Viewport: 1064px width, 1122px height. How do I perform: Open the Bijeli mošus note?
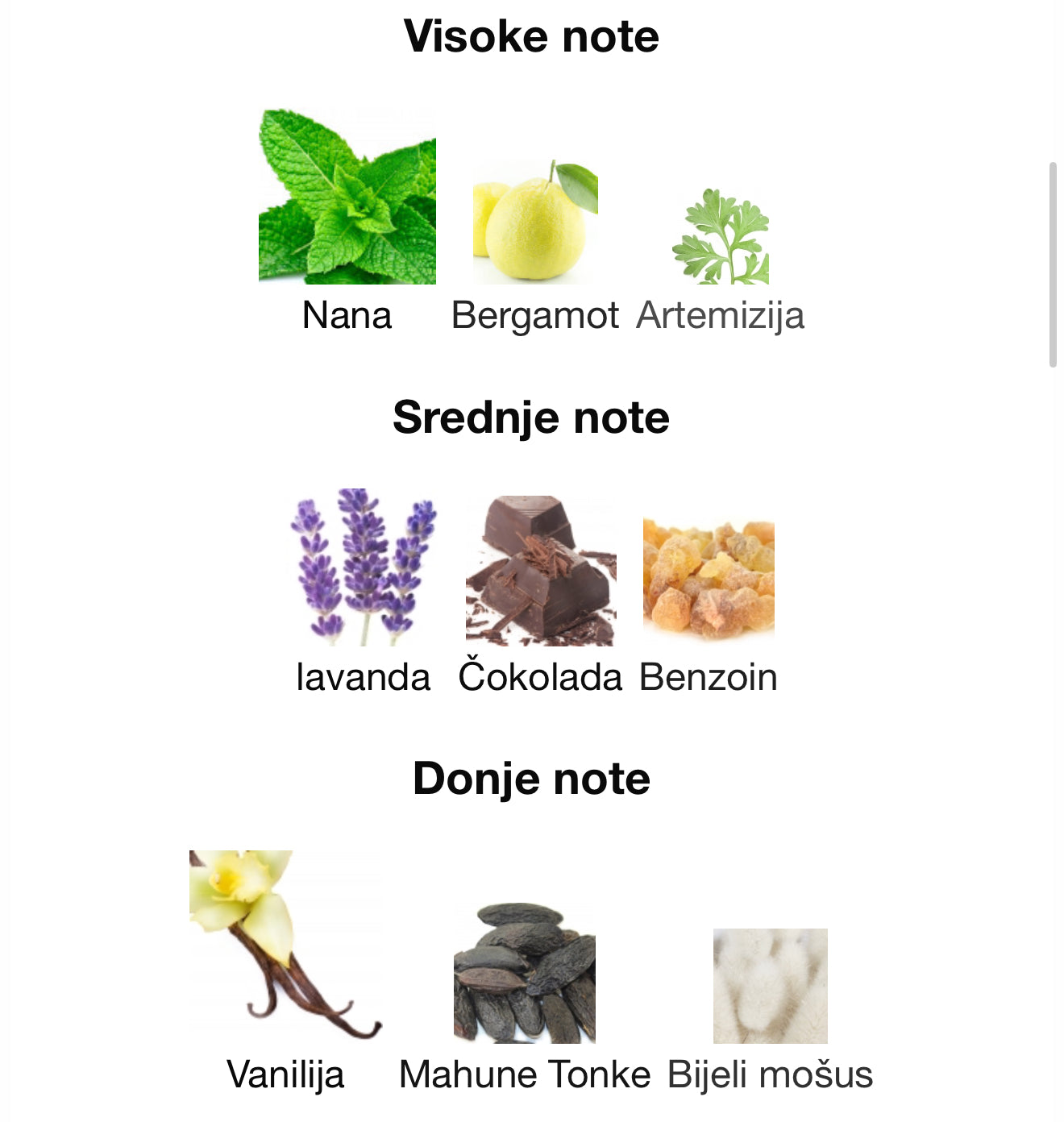click(770, 986)
